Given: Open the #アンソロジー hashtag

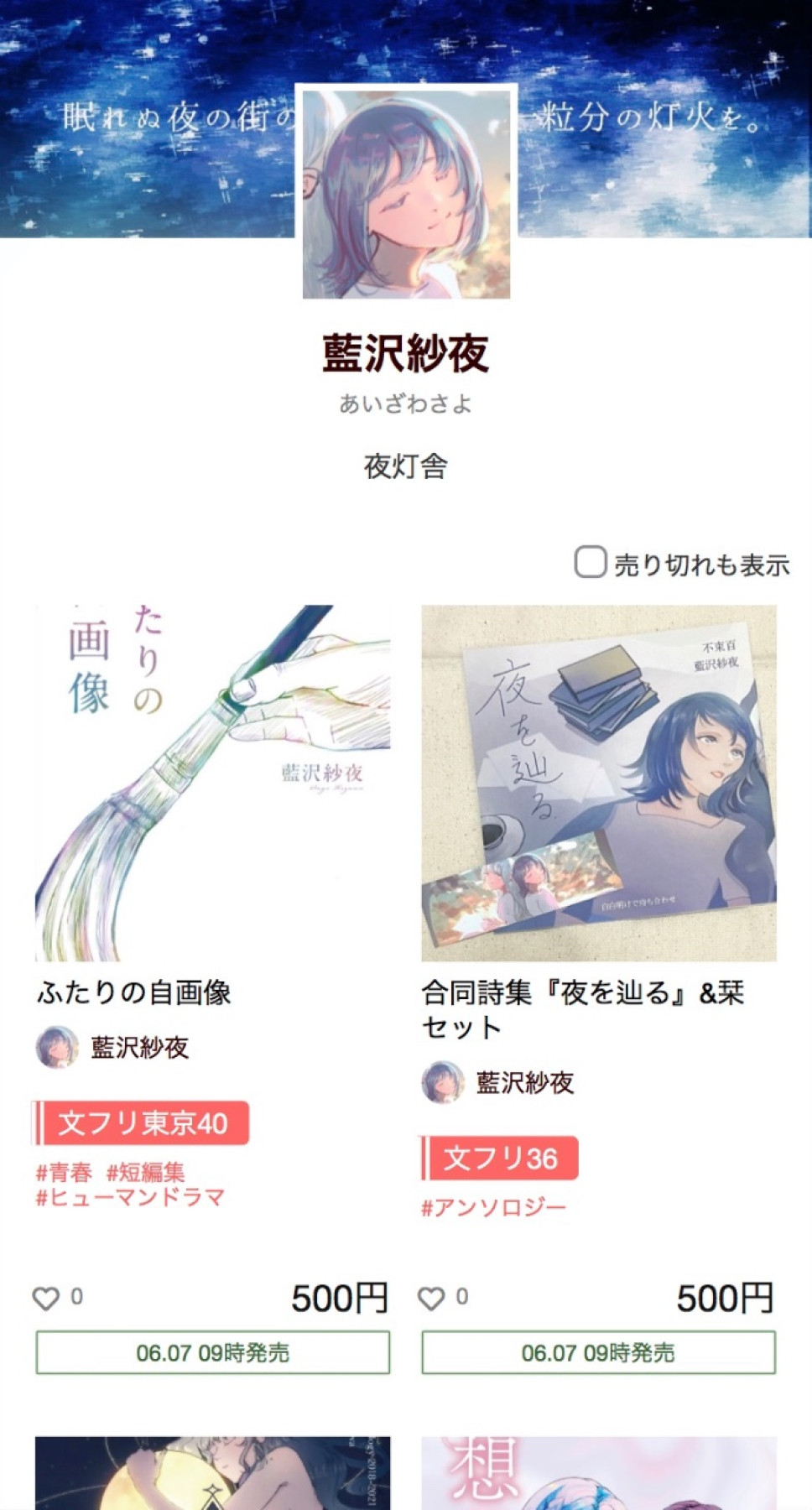Looking at the screenshot, I should click(x=493, y=1207).
